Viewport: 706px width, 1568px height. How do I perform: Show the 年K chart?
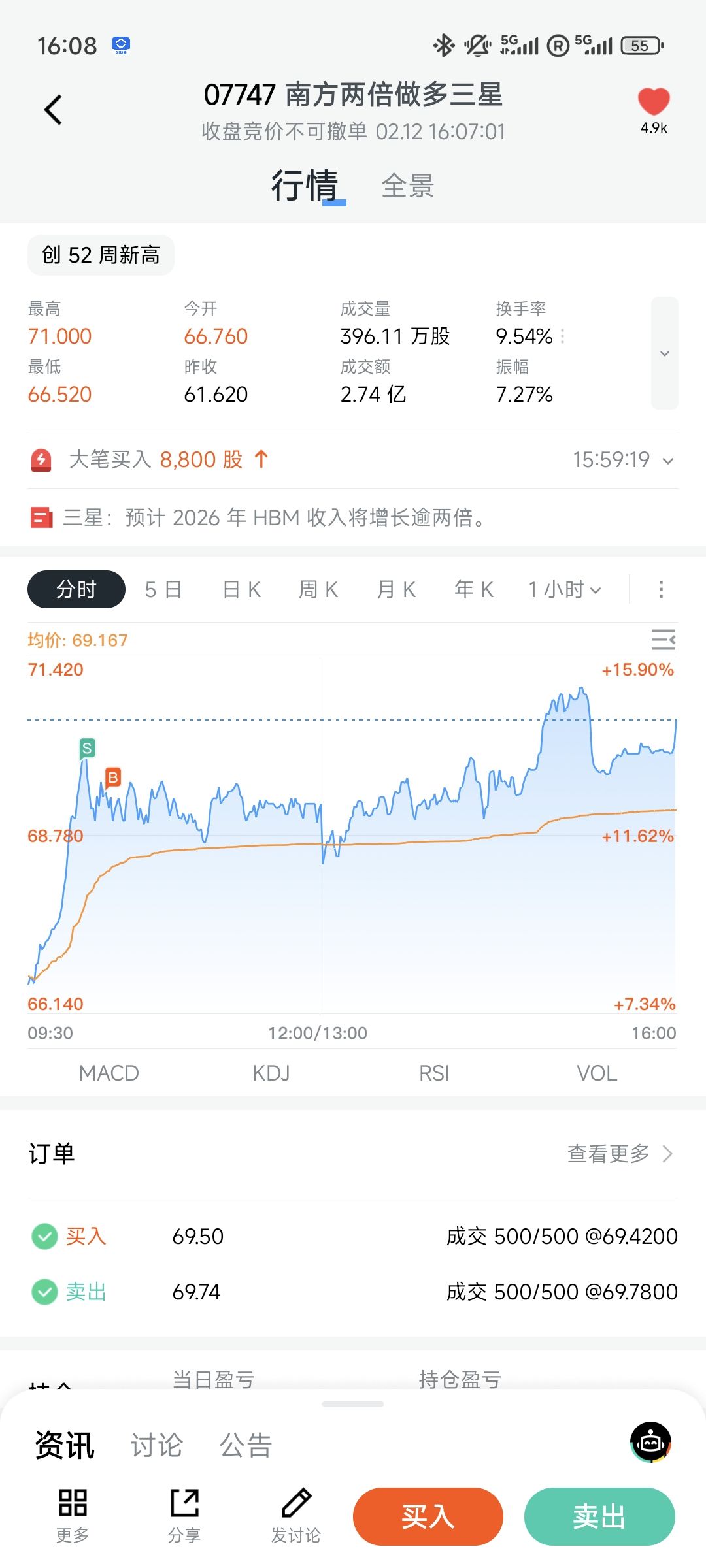coord(474,590)
